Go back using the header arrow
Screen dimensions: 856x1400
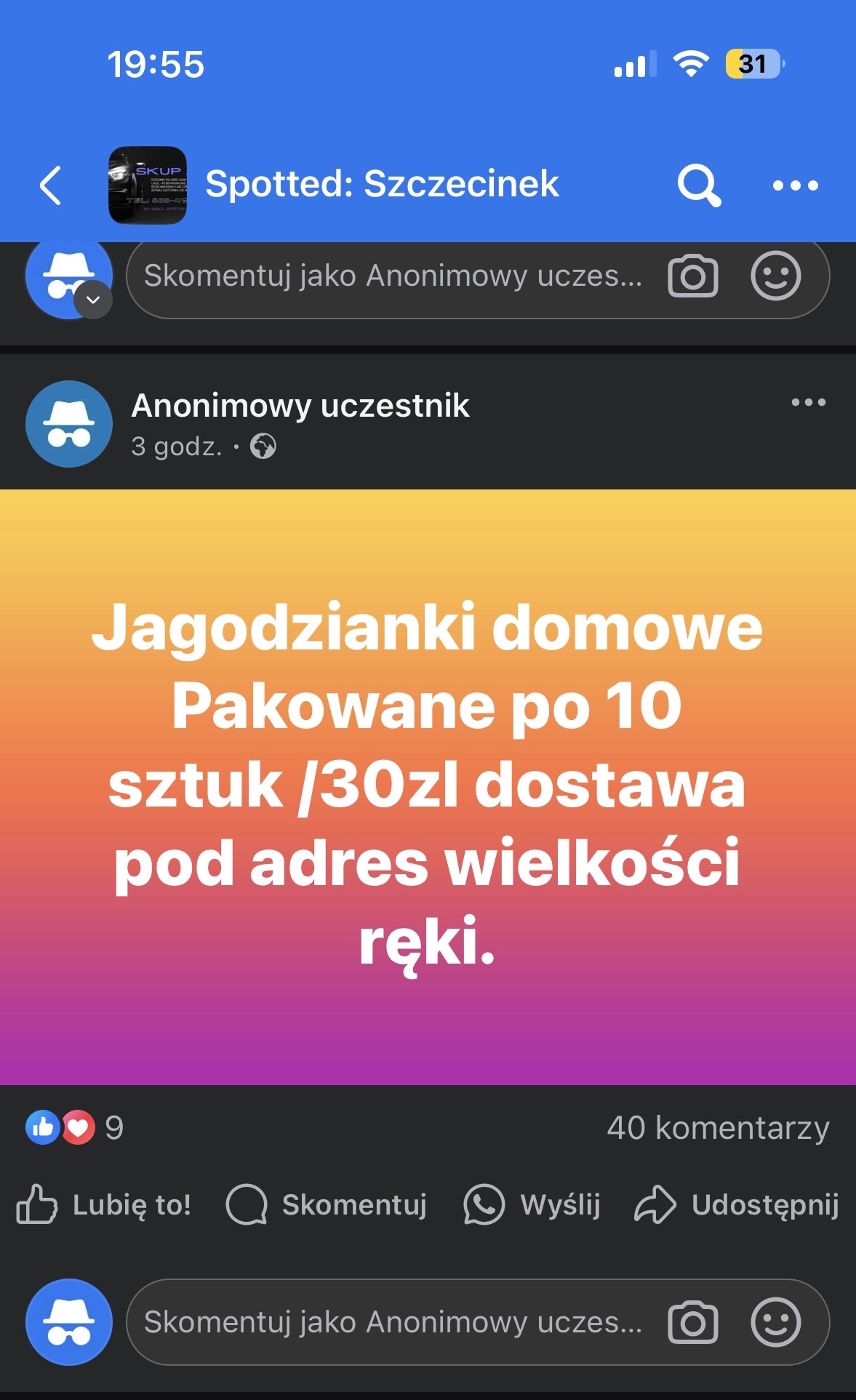(x=51, y=185)
